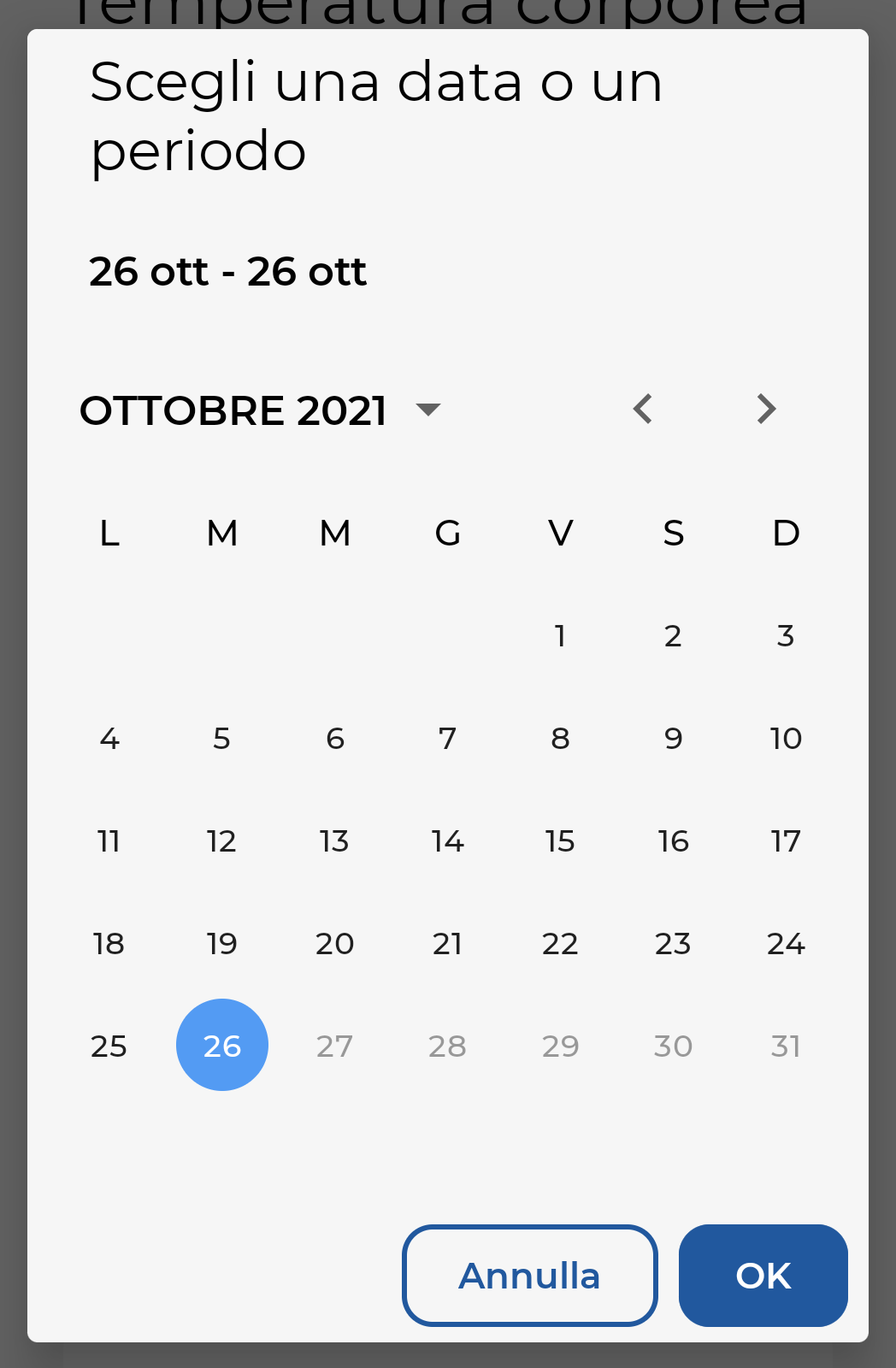Pick October 10 on the calendar
The width and height of the screenshot is (896, 1368).
(786, 738)
